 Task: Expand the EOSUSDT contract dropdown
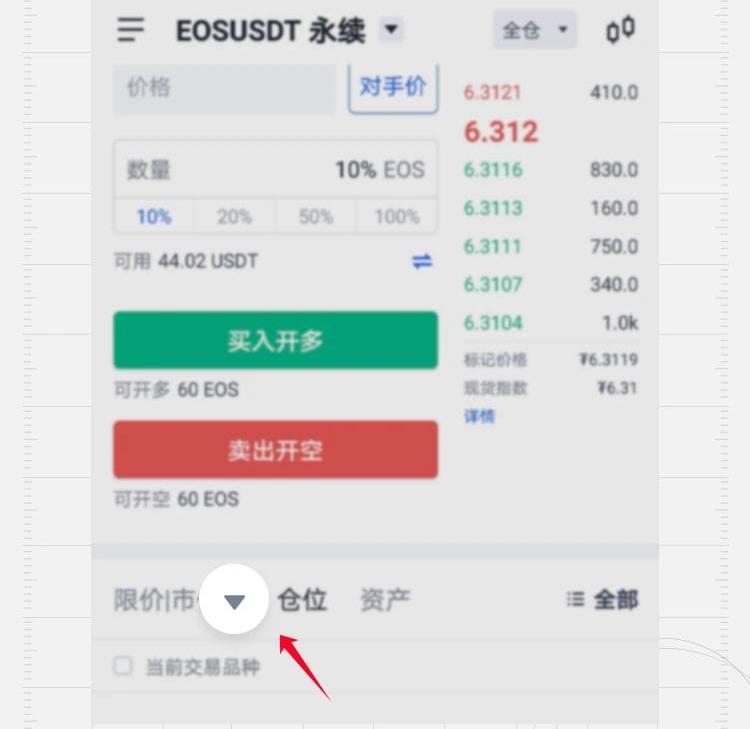pyautogui.click(x=391, y=30)
